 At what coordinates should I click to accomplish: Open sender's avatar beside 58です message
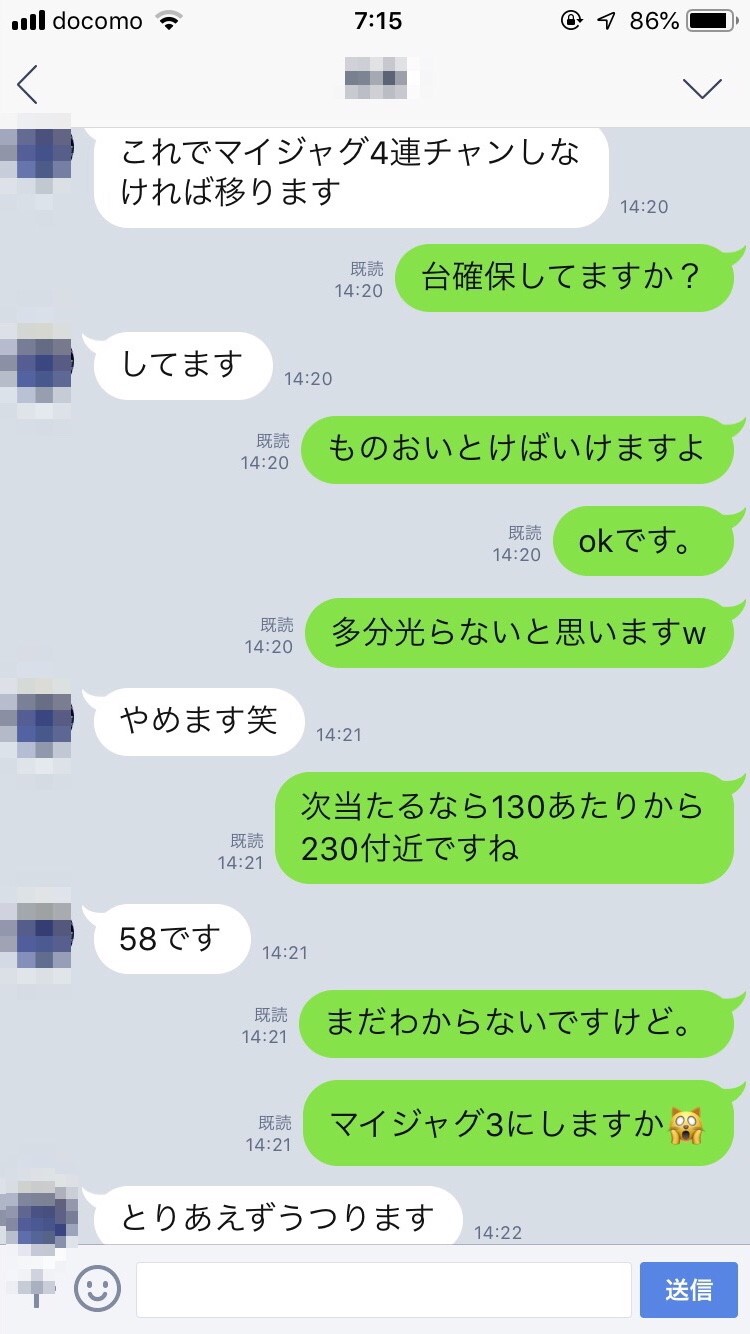[38, 936]
